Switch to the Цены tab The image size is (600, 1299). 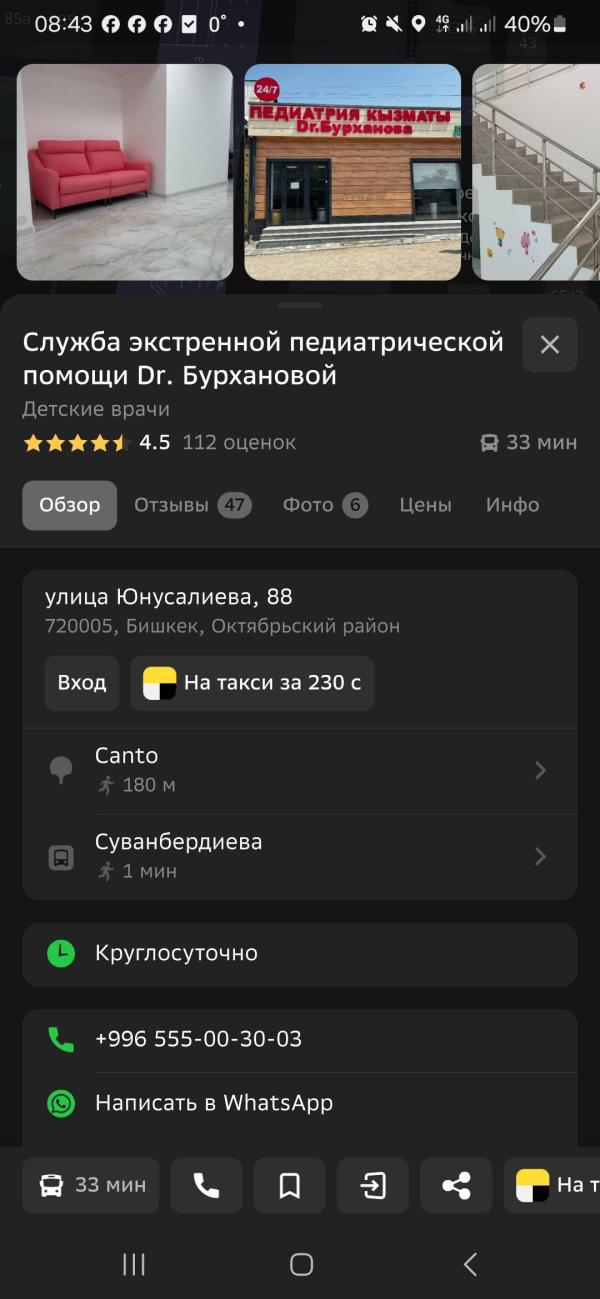[425, 505]
